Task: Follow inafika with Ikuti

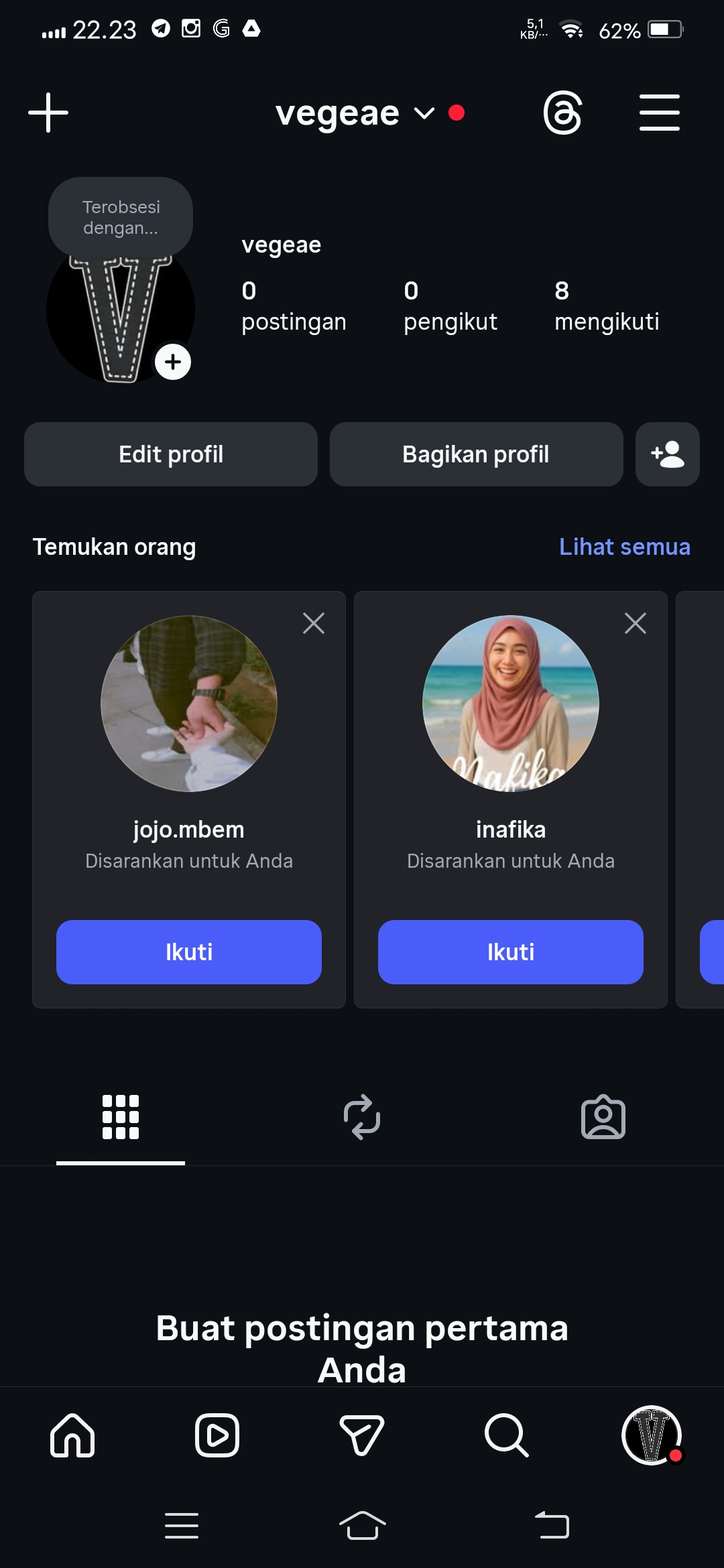Action: pyautogui.click(x=510, y=952)
